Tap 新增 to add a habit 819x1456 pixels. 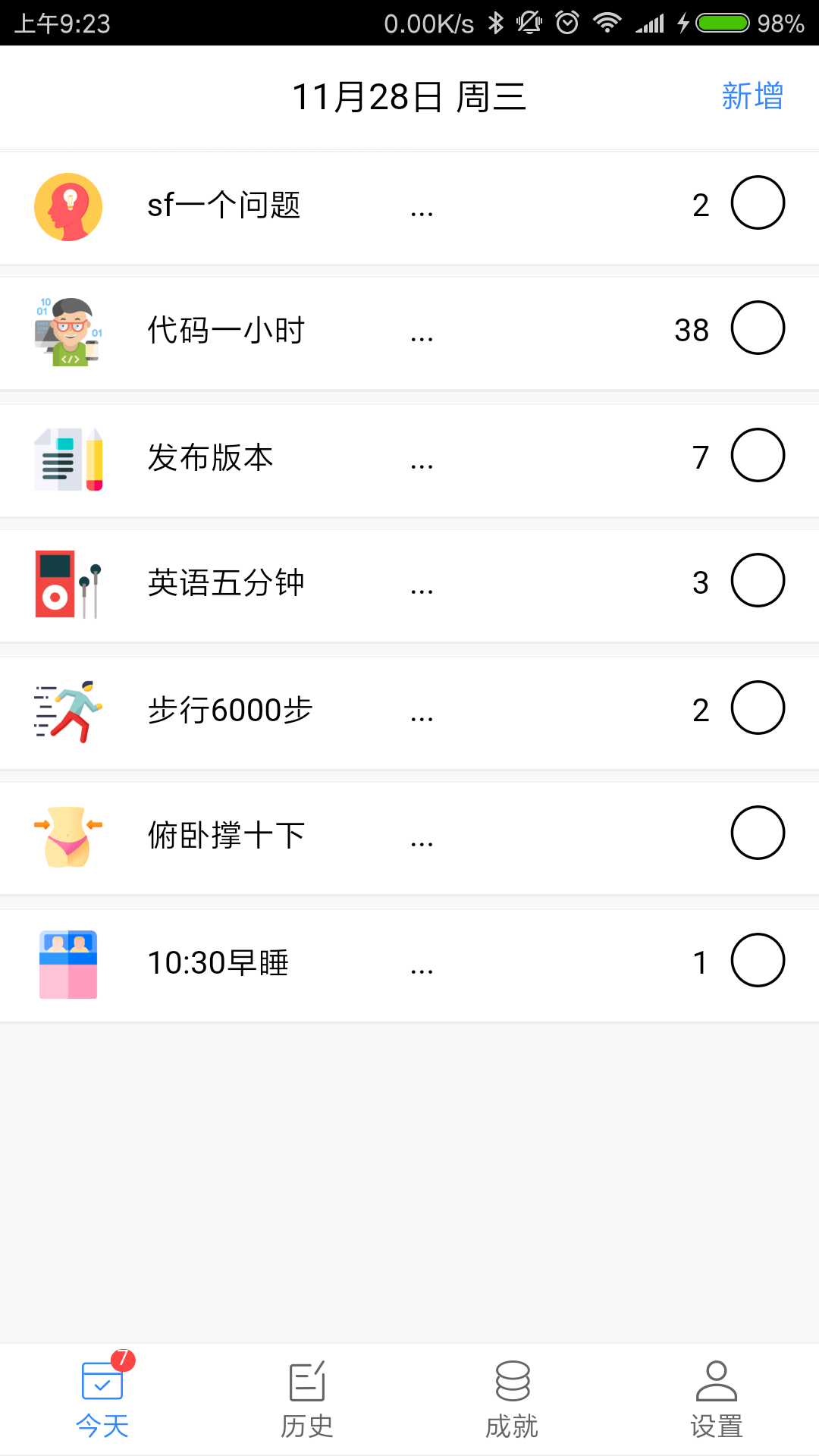pyautogui.click(x=753, y=97)
